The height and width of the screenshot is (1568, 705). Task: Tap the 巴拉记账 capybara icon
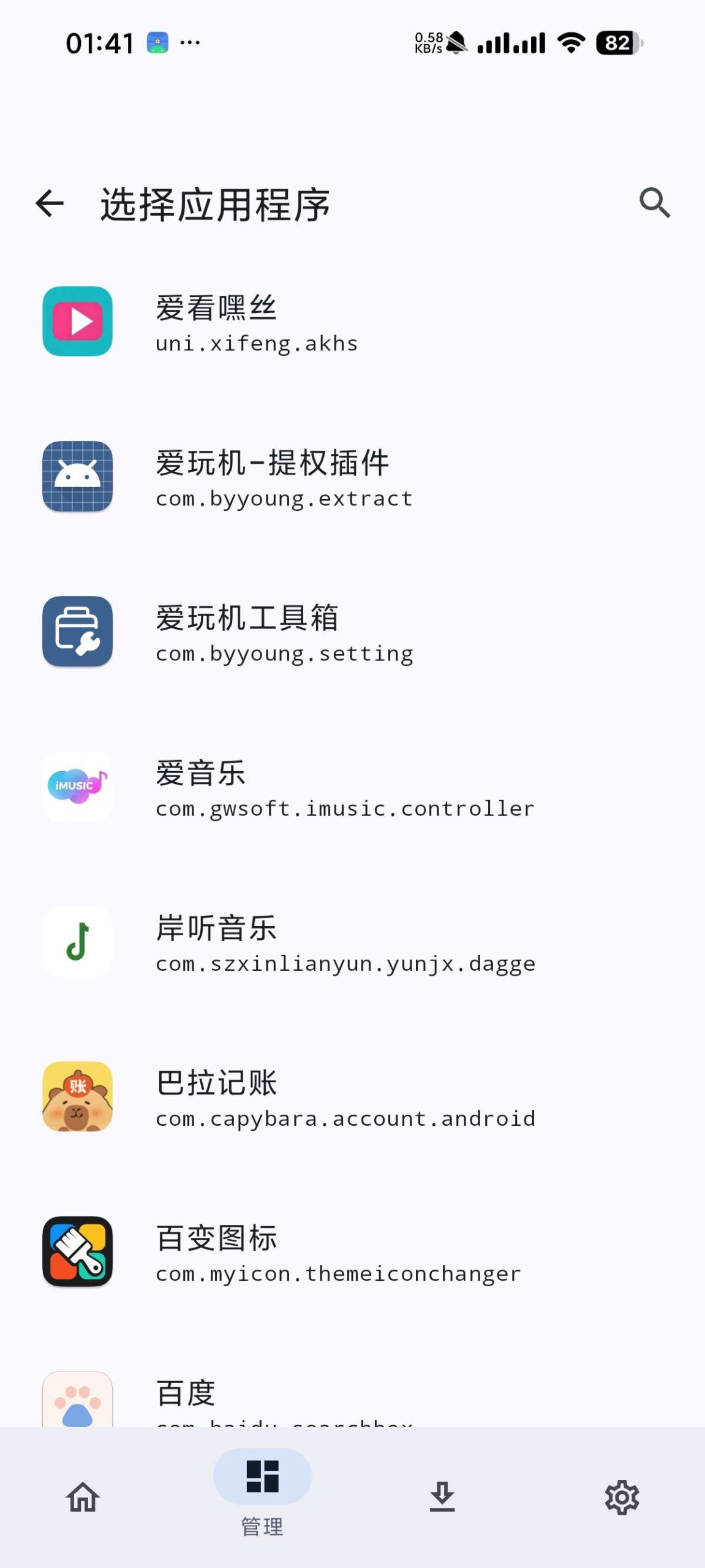pyautogui.click(x=77, y=1098)
